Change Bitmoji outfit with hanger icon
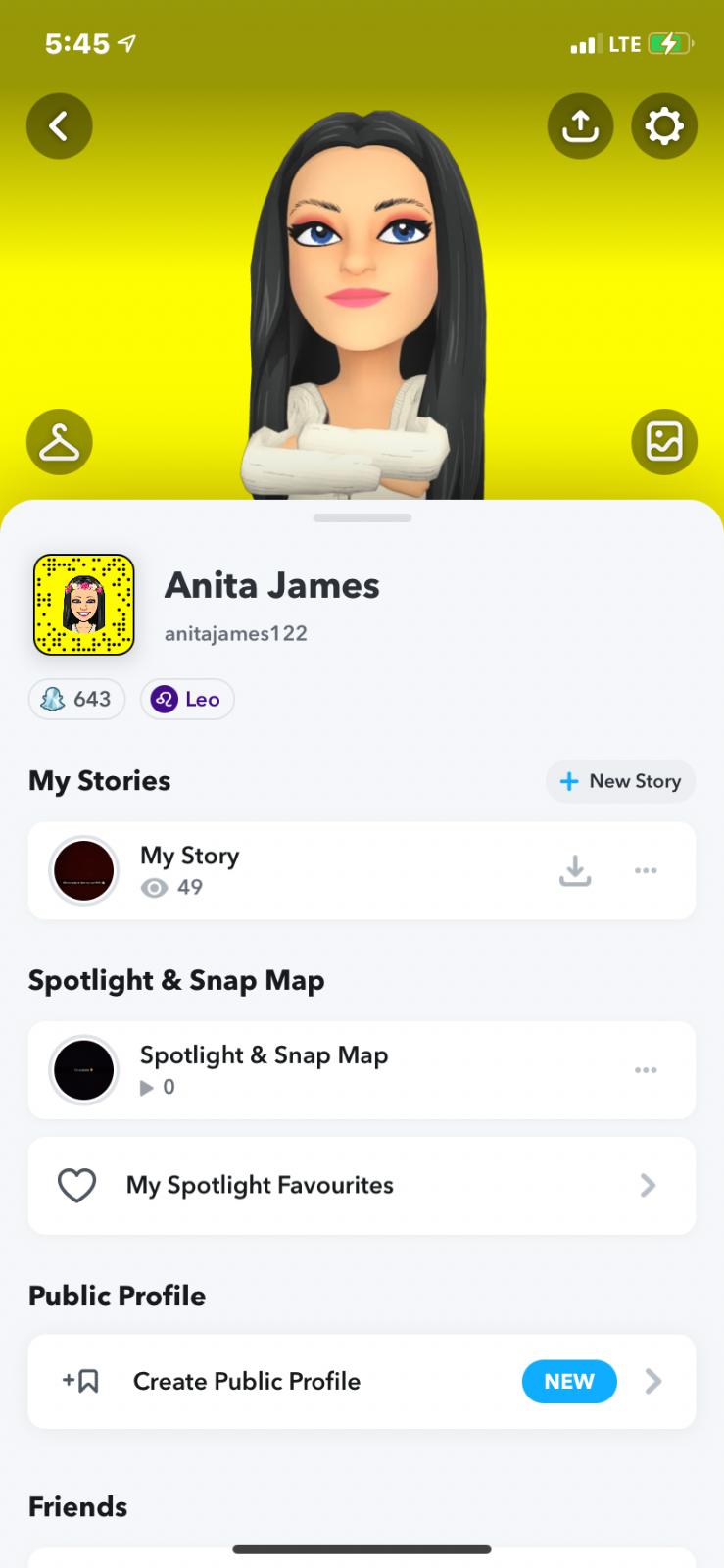724x1568 pixels. point(60,442)
